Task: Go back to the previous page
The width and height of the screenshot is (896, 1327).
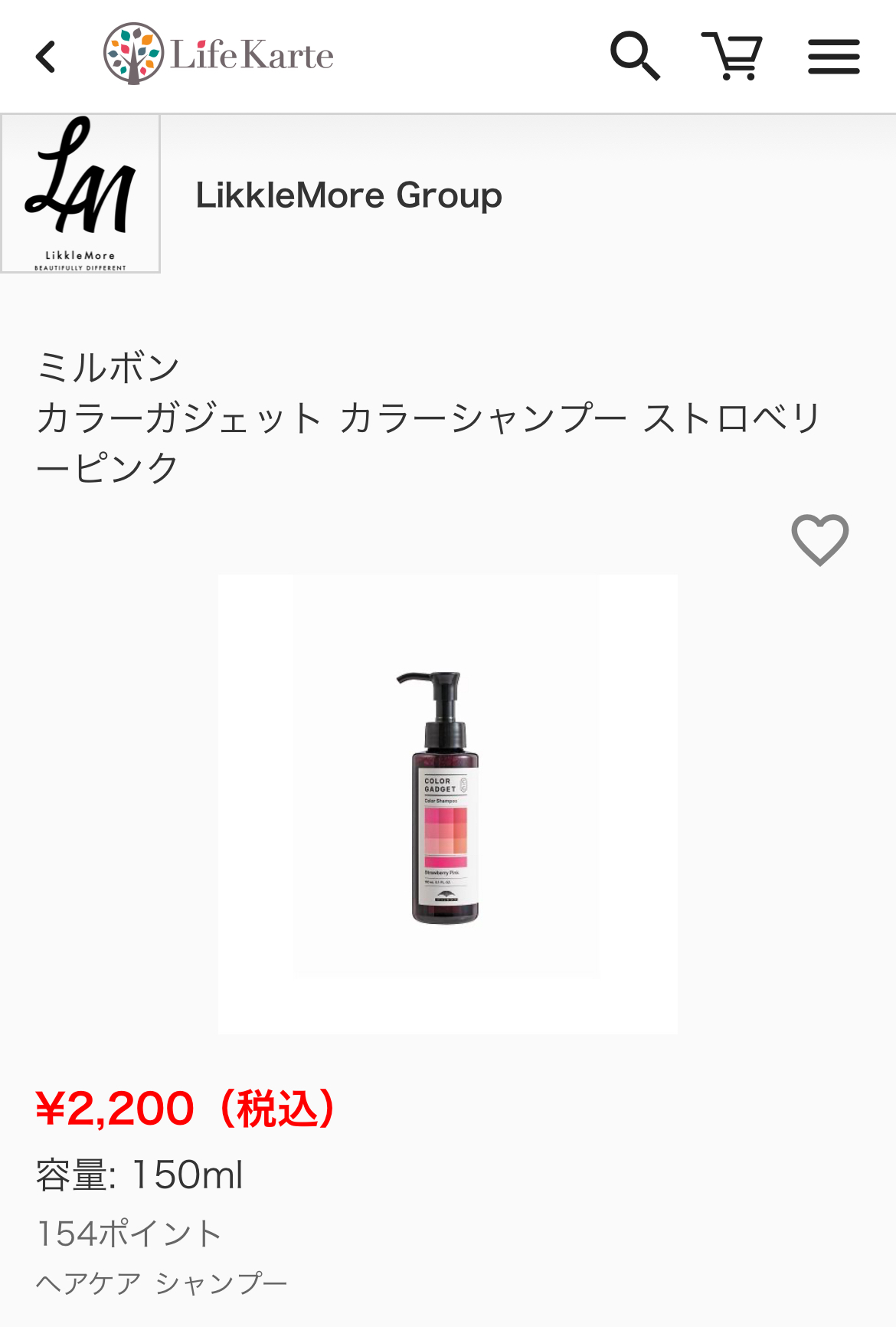Action: [x=46, y=57]
